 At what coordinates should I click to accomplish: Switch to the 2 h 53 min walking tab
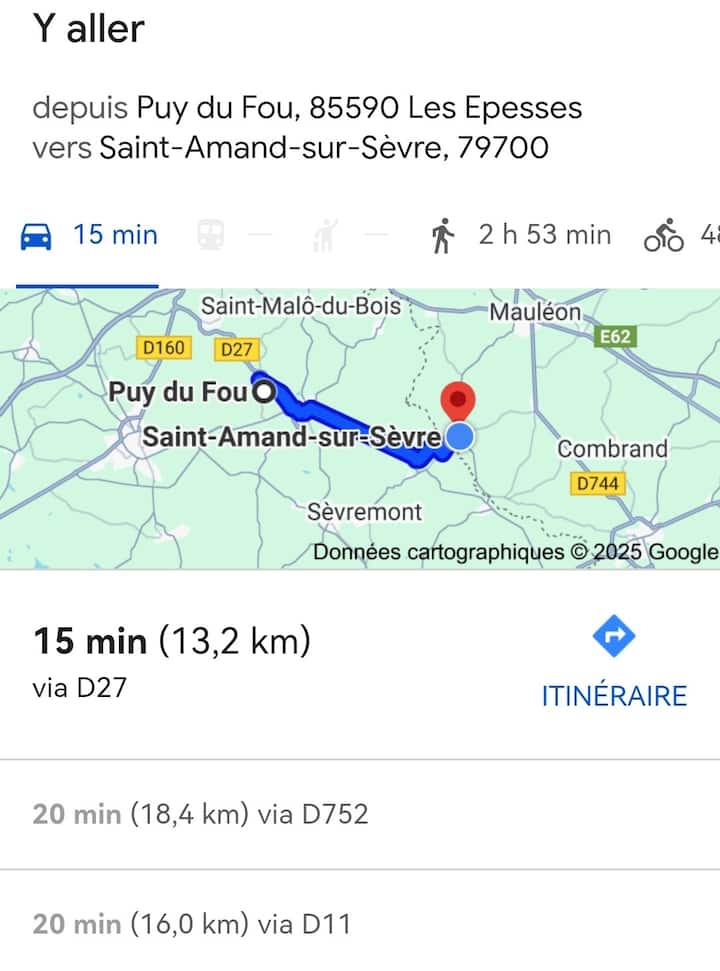[x=521, y=236]
